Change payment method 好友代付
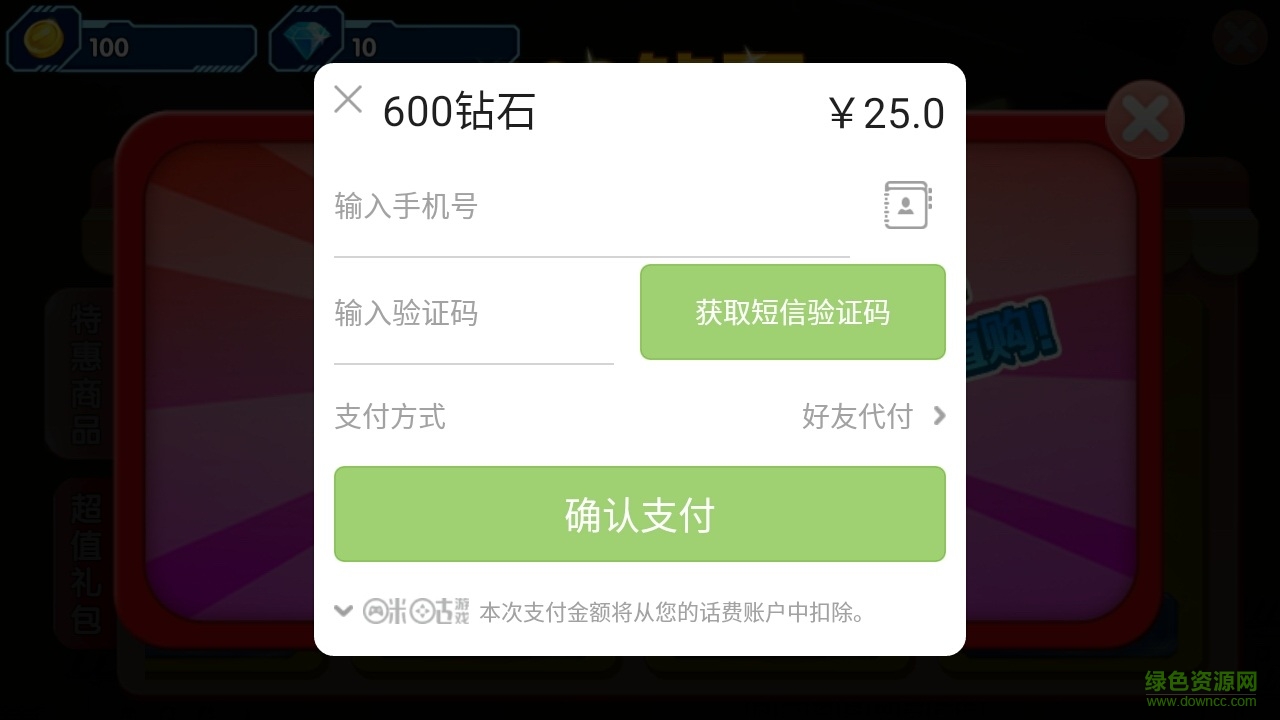 click(x=873, y=416)
